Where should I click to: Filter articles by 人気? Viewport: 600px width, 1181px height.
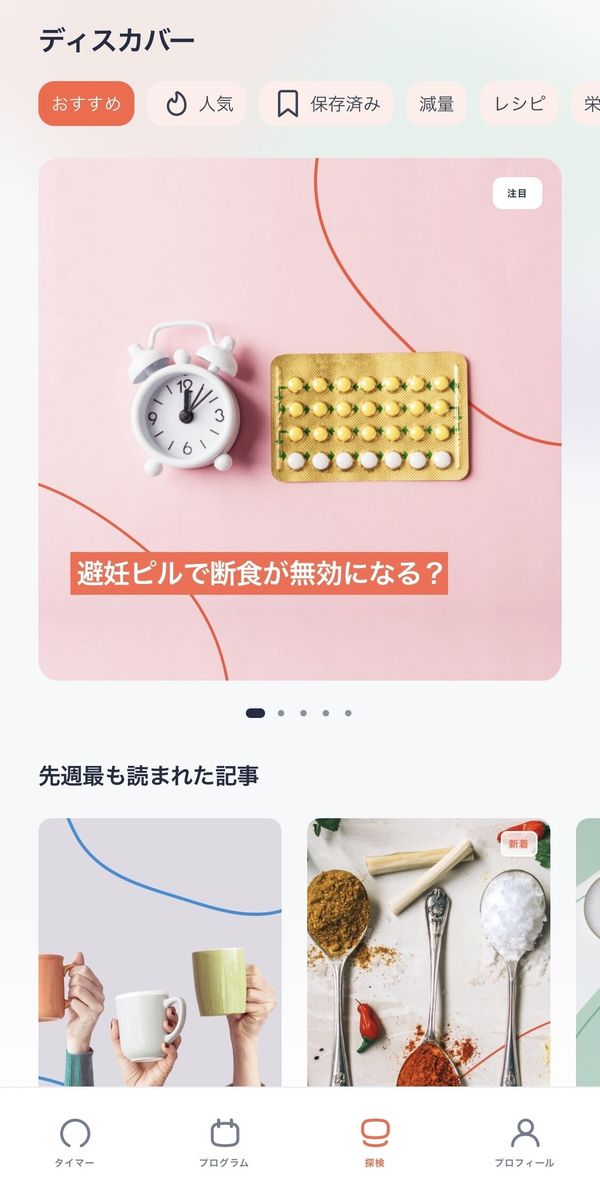(x=196, y=103)
